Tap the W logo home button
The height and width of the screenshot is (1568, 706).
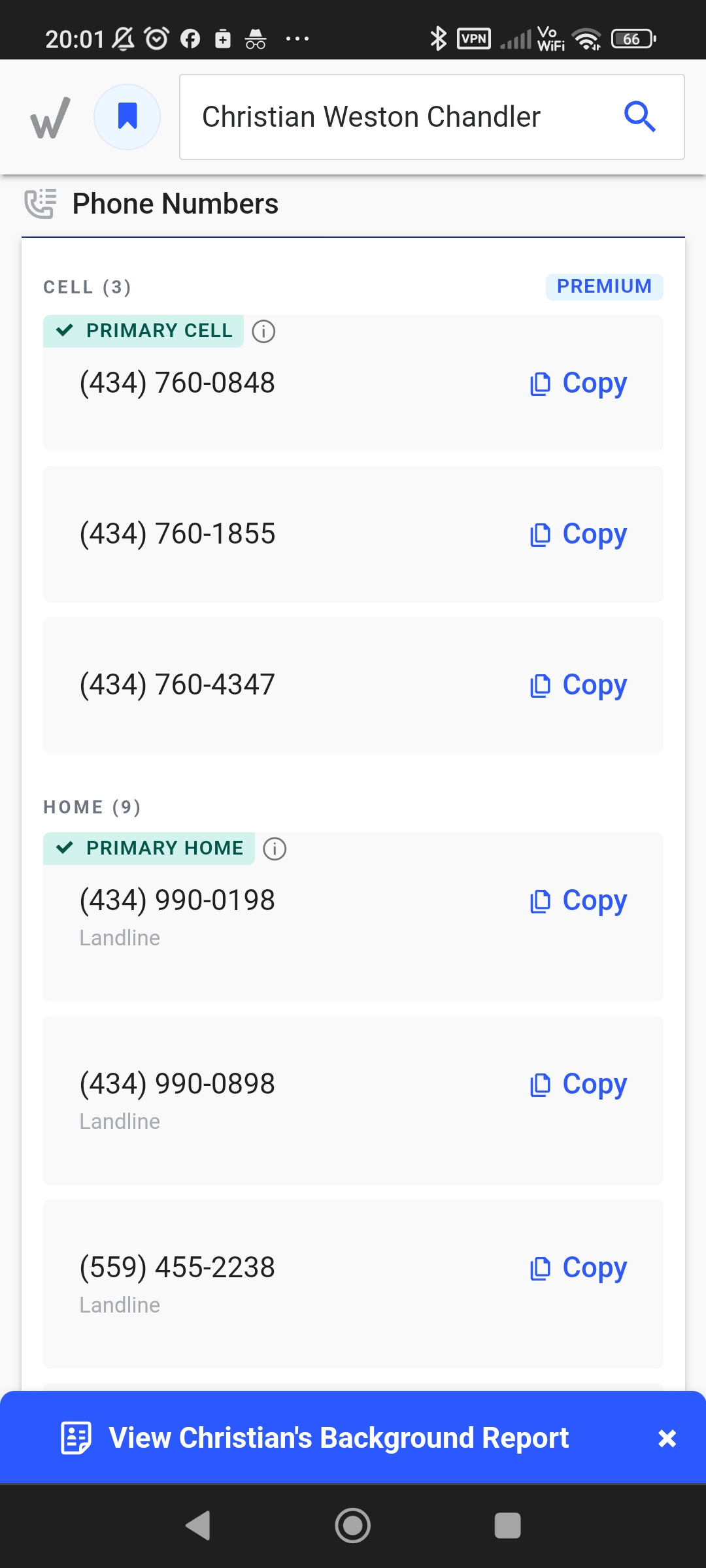coord(50,118)
